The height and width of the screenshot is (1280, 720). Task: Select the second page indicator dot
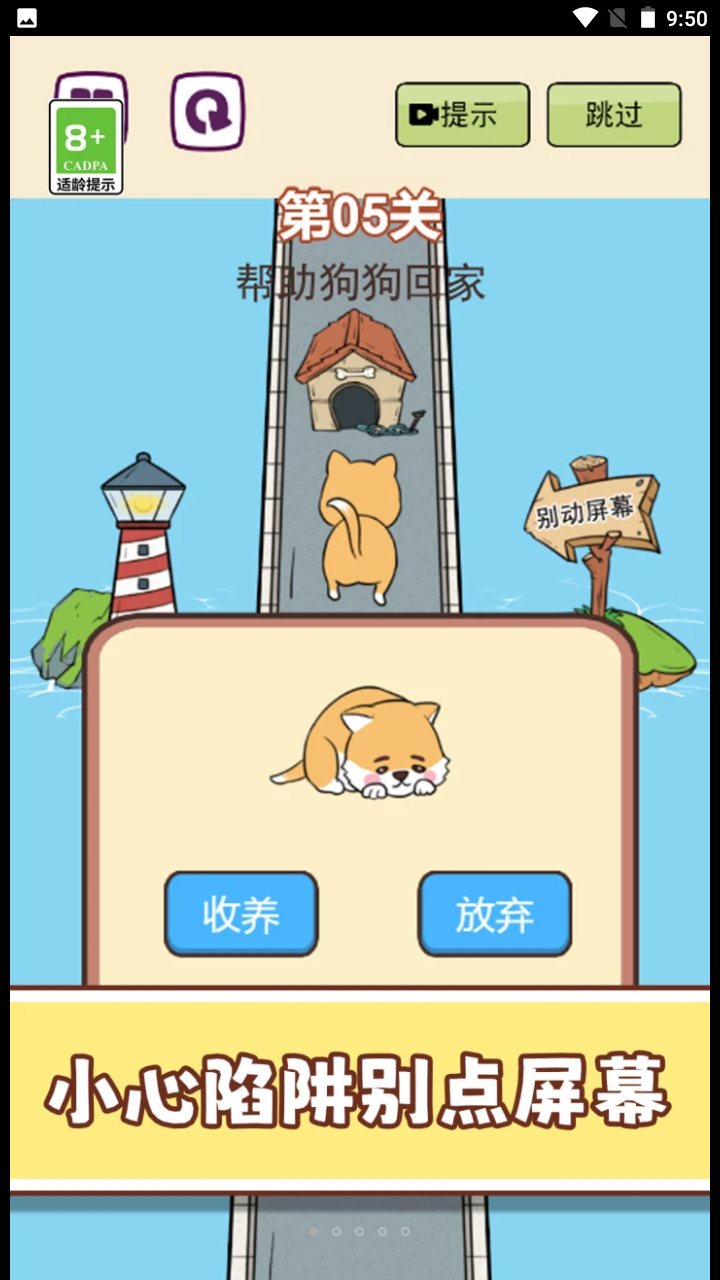click(x=337, y=1232)
